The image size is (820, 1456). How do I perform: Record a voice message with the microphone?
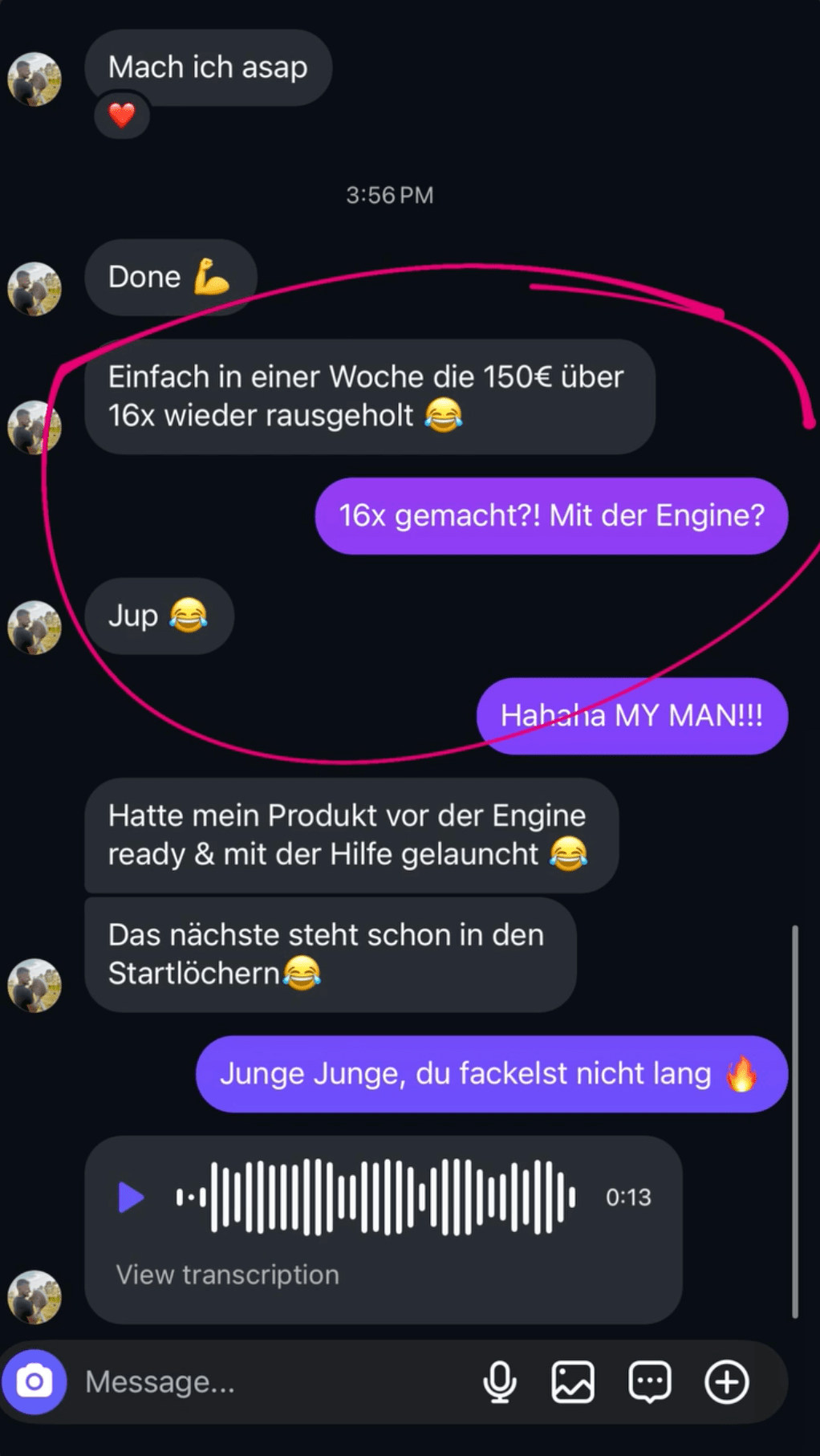[x=499, y=1382]
